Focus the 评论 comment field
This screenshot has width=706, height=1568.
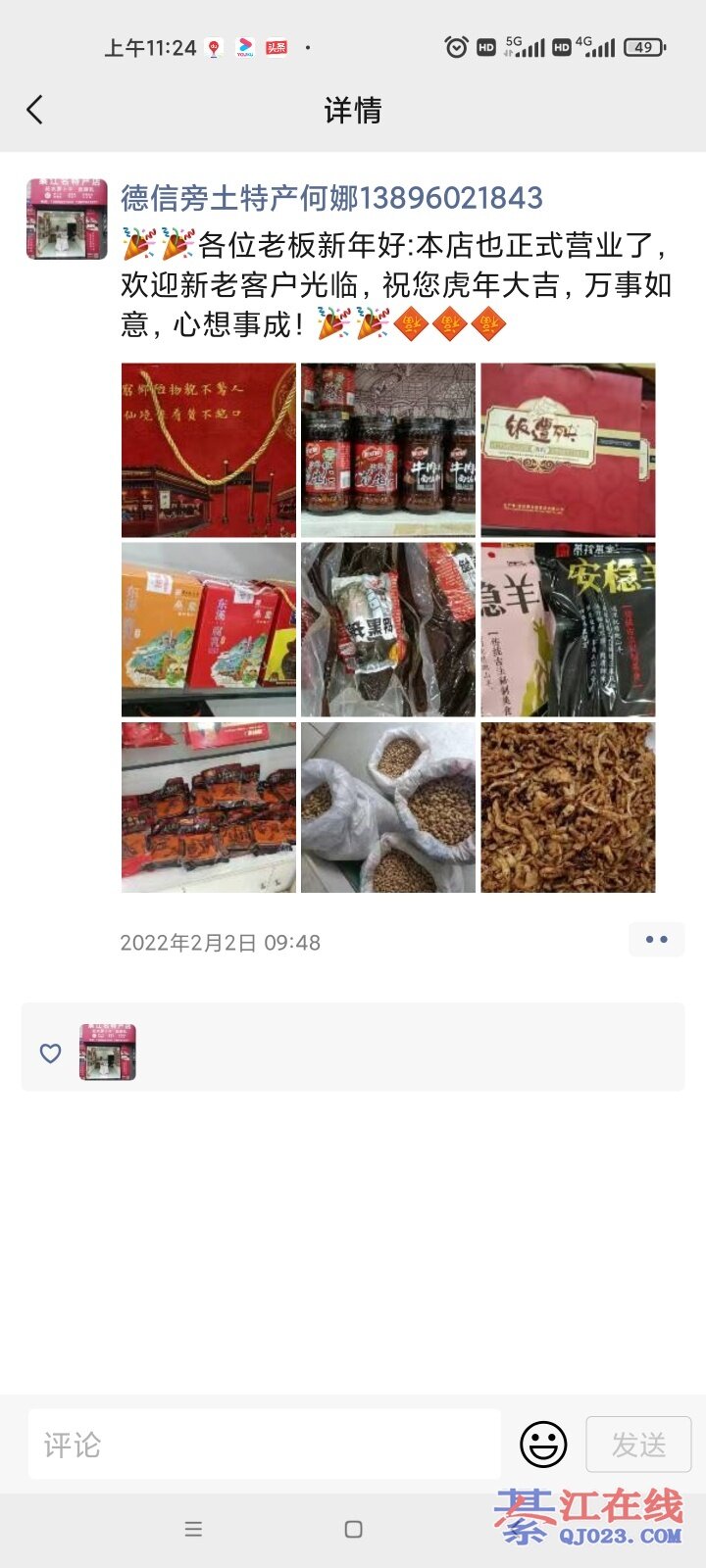[x=265, y=1445]
